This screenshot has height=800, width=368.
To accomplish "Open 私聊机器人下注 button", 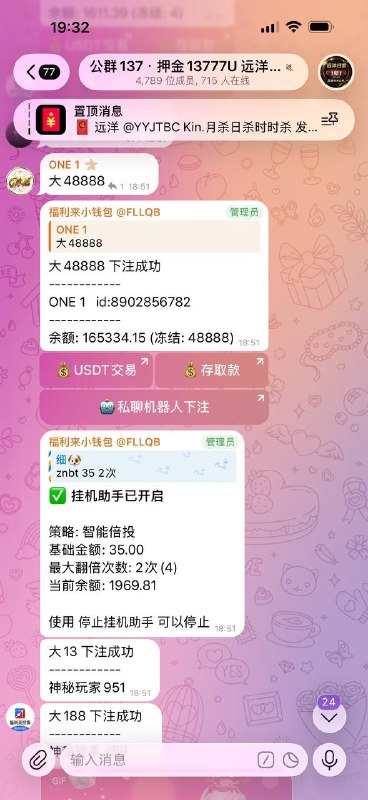I will (154, 407).
